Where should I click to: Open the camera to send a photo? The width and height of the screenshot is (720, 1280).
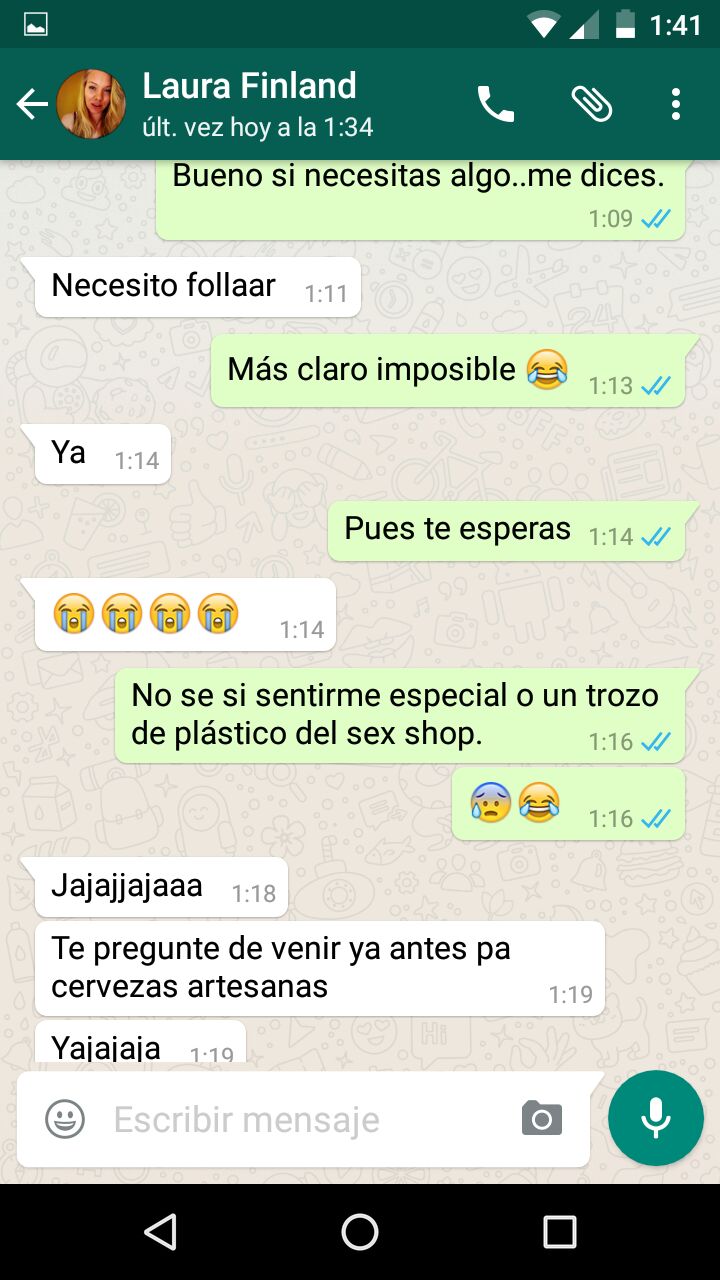(x=542, y=1119)
